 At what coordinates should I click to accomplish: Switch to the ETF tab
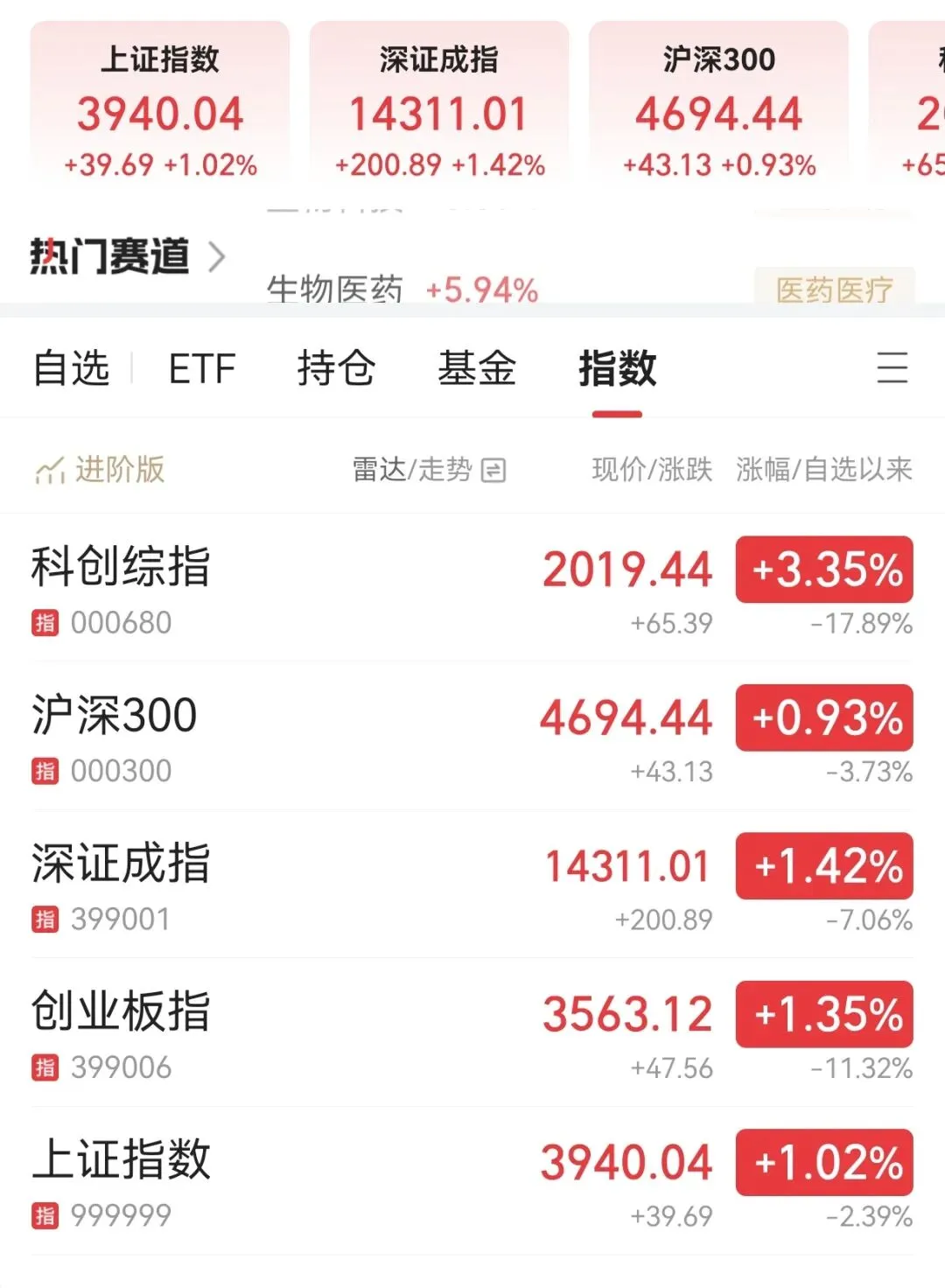pos(202,368)
